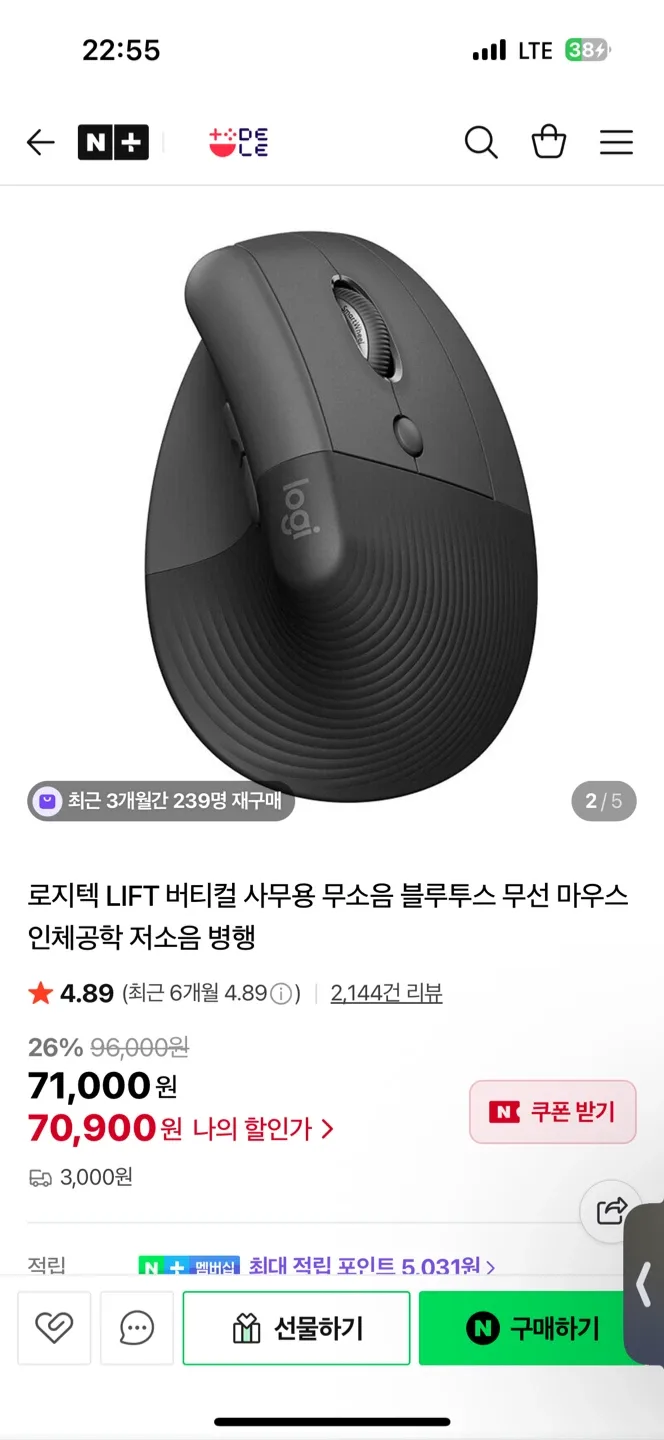Show info on 최근 6개월 rating
The height and width of the screenshot is (1440, 664).
(282, 994)
